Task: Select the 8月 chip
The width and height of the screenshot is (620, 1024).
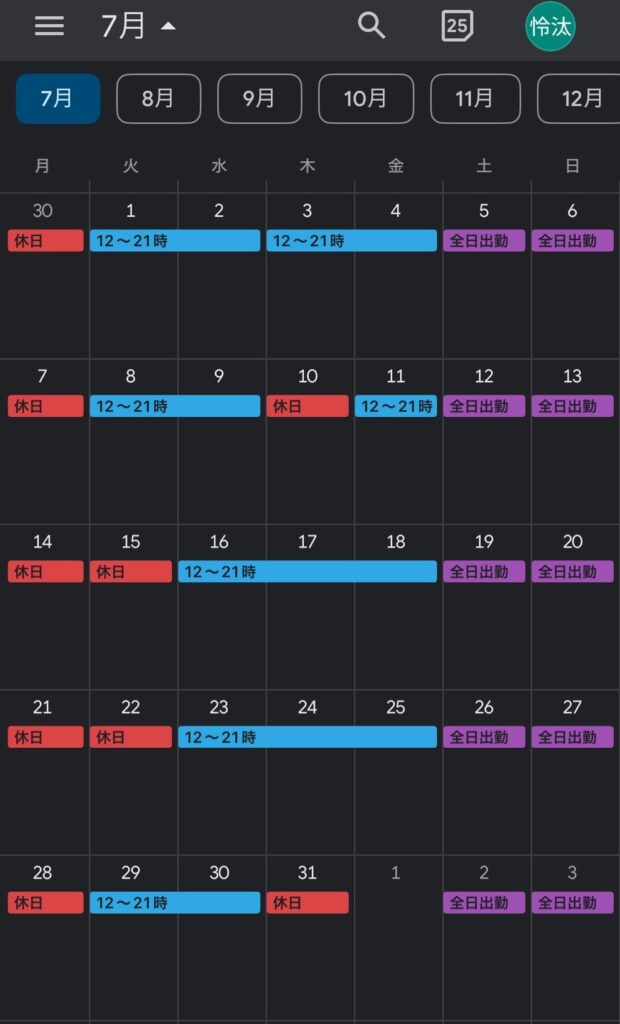Action: pyautogui.click(x=158, y=99)
